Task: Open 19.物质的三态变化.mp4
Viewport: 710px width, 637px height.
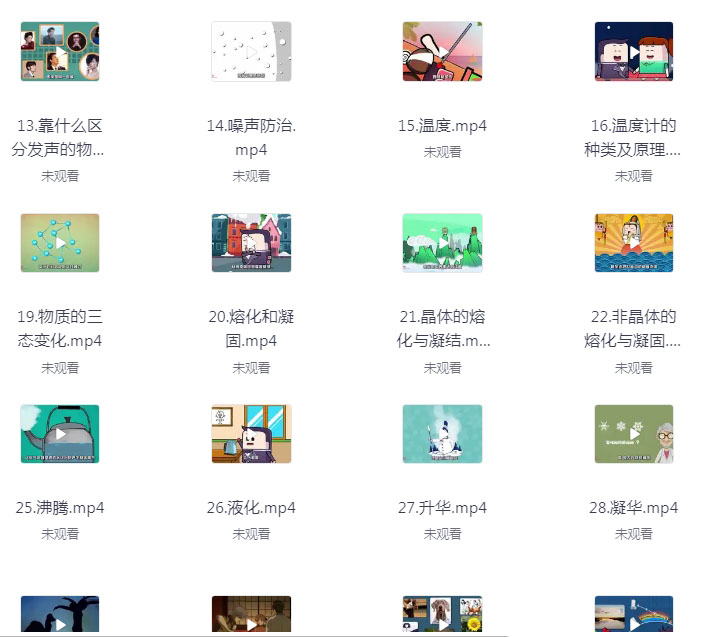Action: pos(60,243)
